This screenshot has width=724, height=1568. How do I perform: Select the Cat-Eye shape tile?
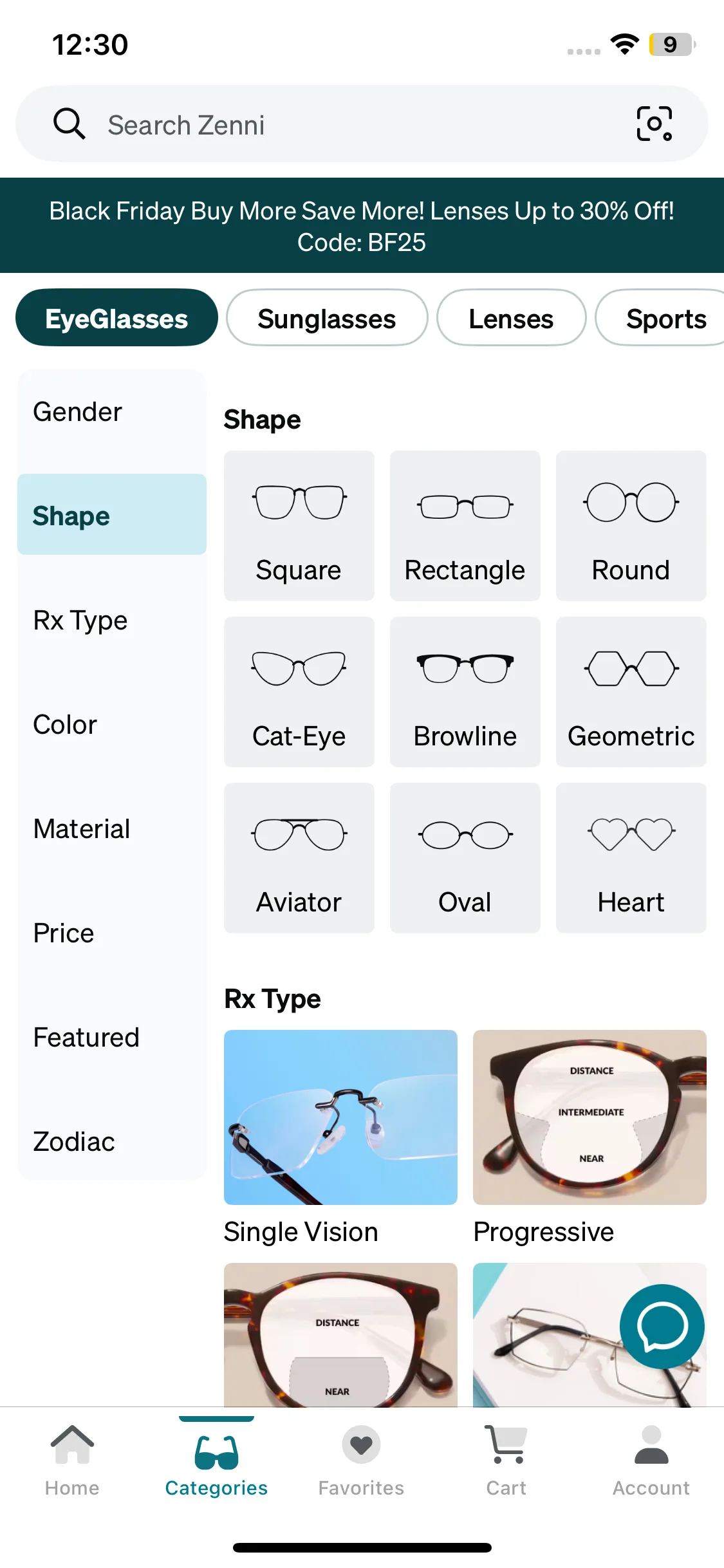(x=299, y=692)
